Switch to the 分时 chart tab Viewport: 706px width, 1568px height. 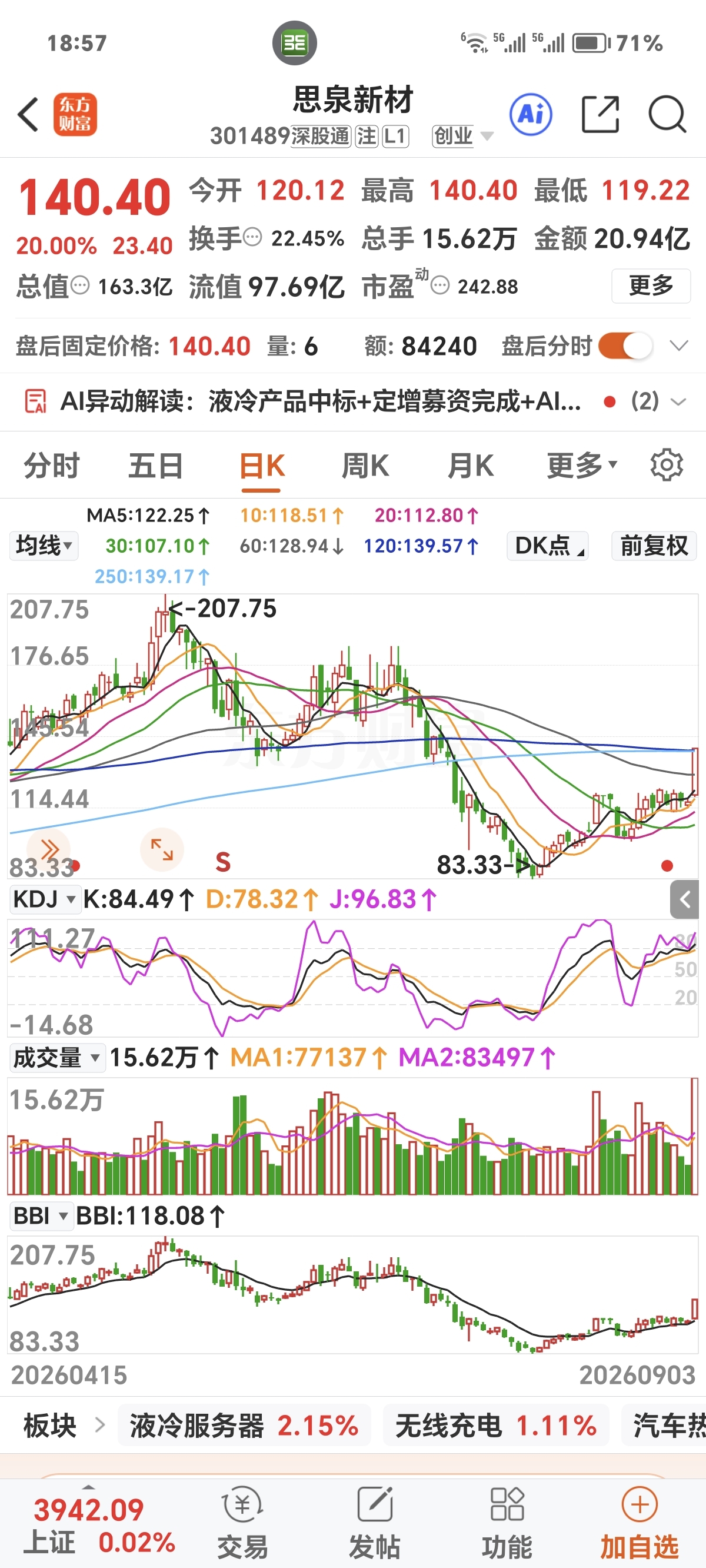52,466
